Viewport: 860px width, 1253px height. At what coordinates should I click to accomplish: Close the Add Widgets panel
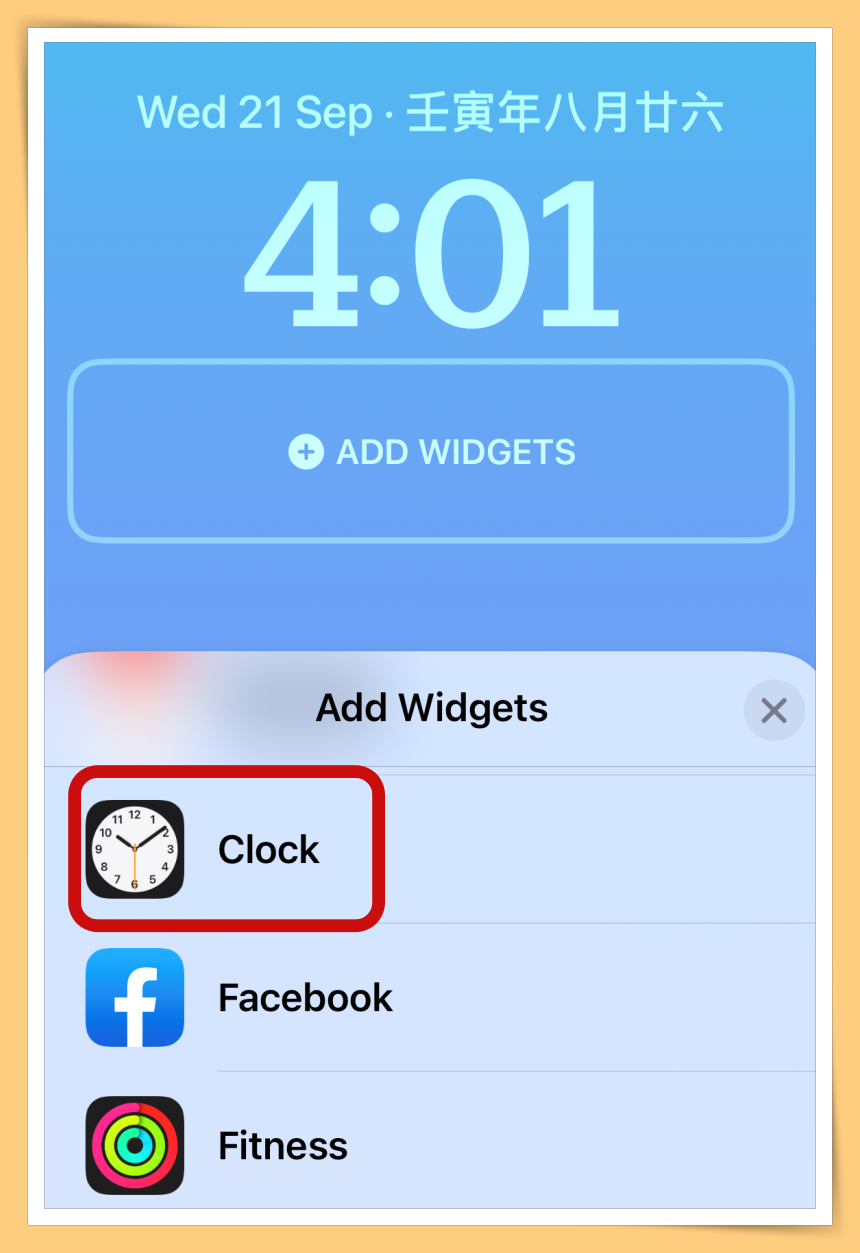tap(773, 711)
